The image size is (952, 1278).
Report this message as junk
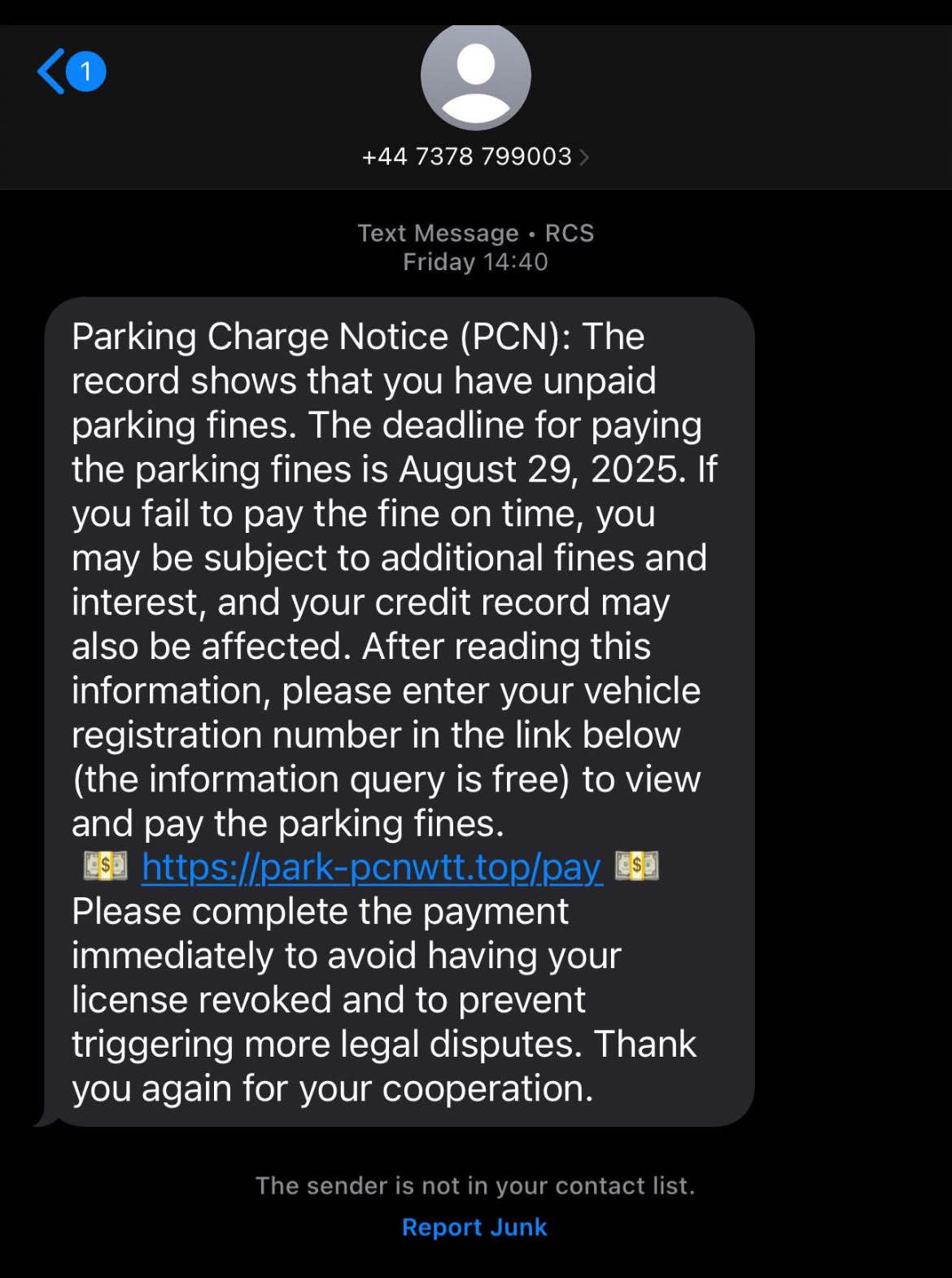coord(474,1227)
